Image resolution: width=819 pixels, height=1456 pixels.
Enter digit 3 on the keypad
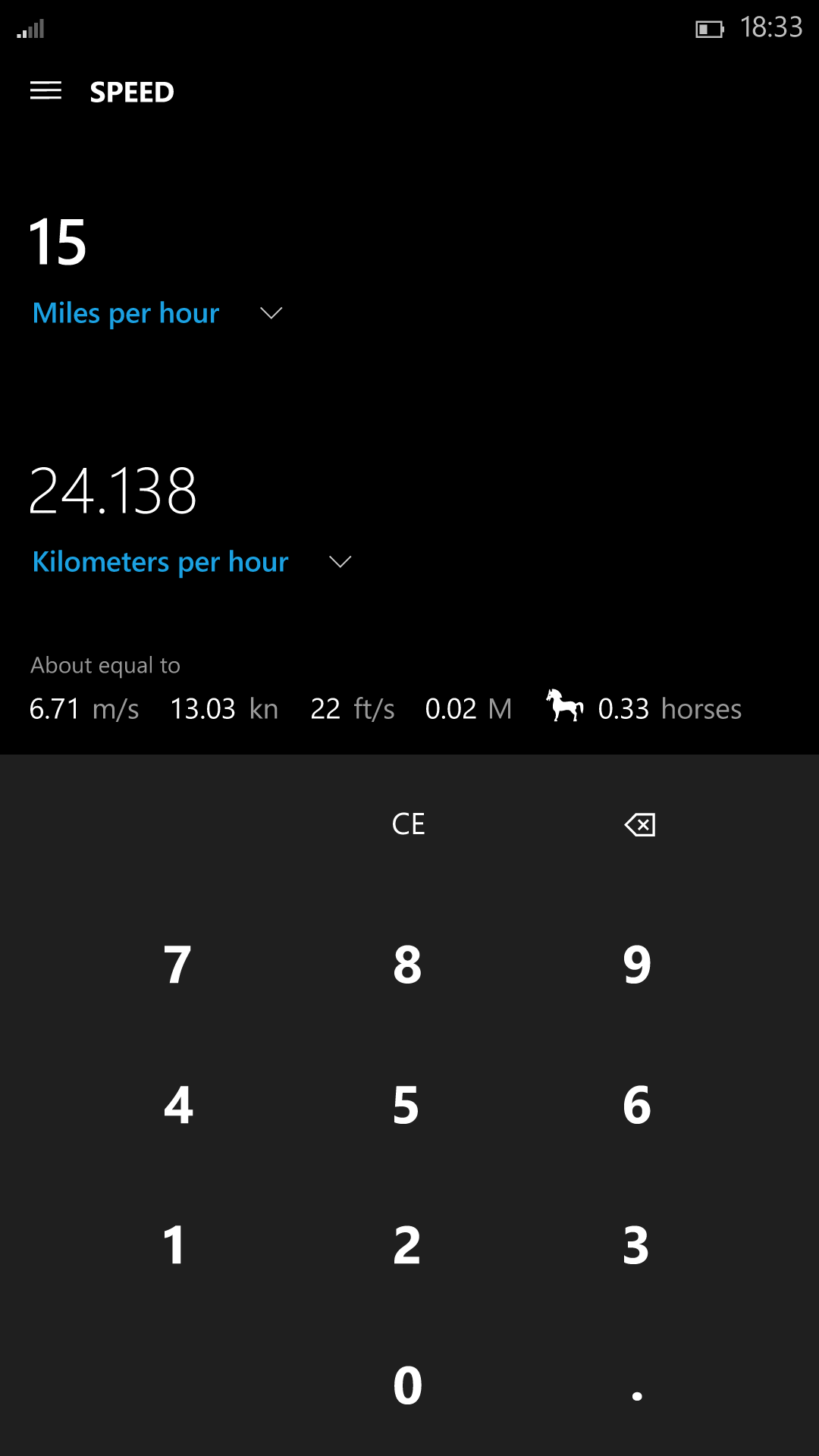[638, 1245]
